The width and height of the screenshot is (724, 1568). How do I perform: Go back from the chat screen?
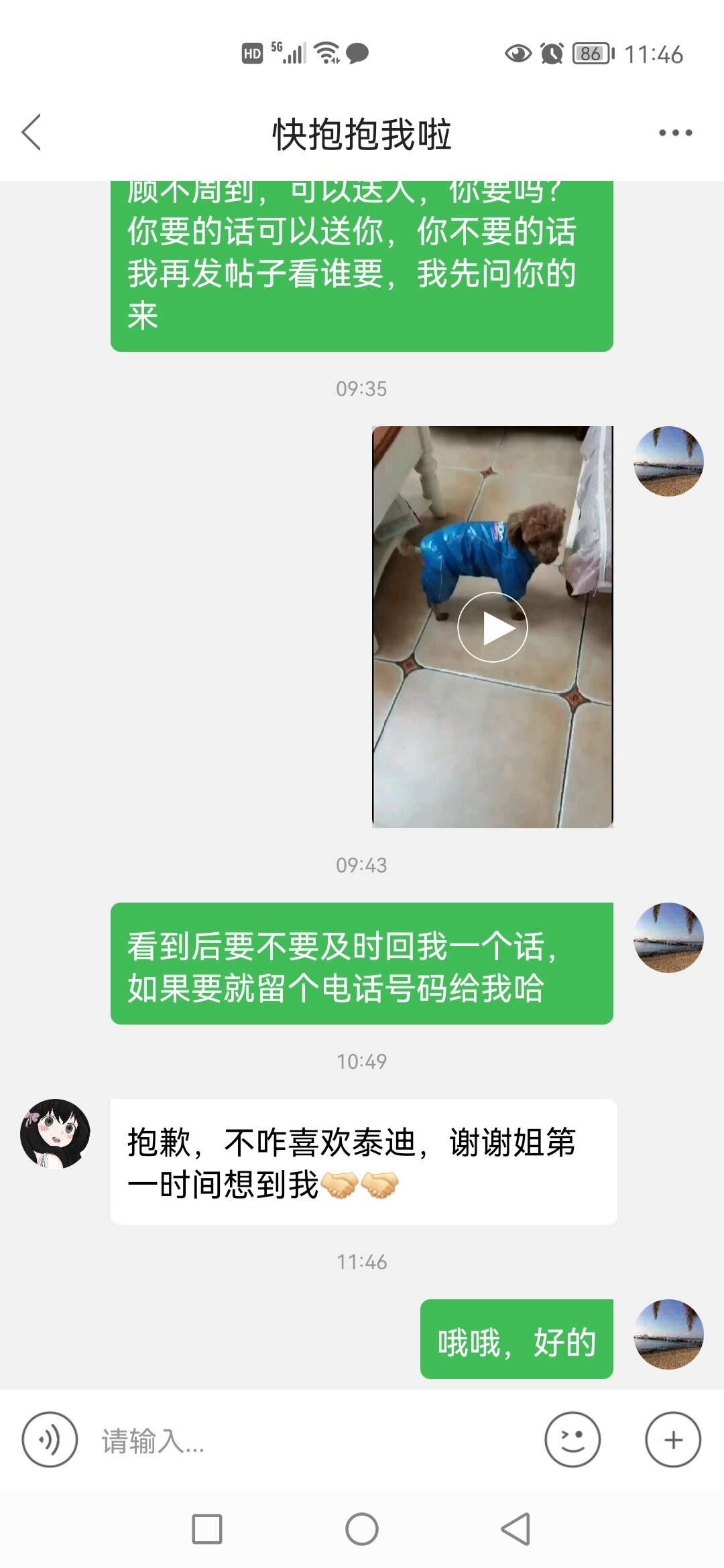(32, 132)
